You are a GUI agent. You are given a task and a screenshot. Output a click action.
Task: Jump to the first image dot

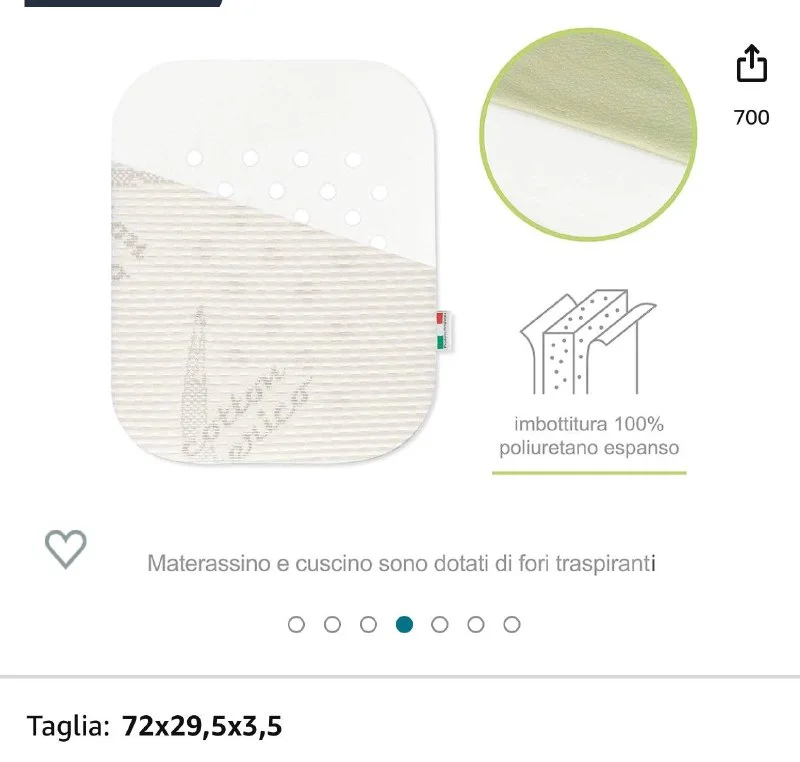(x=296, y=624)
